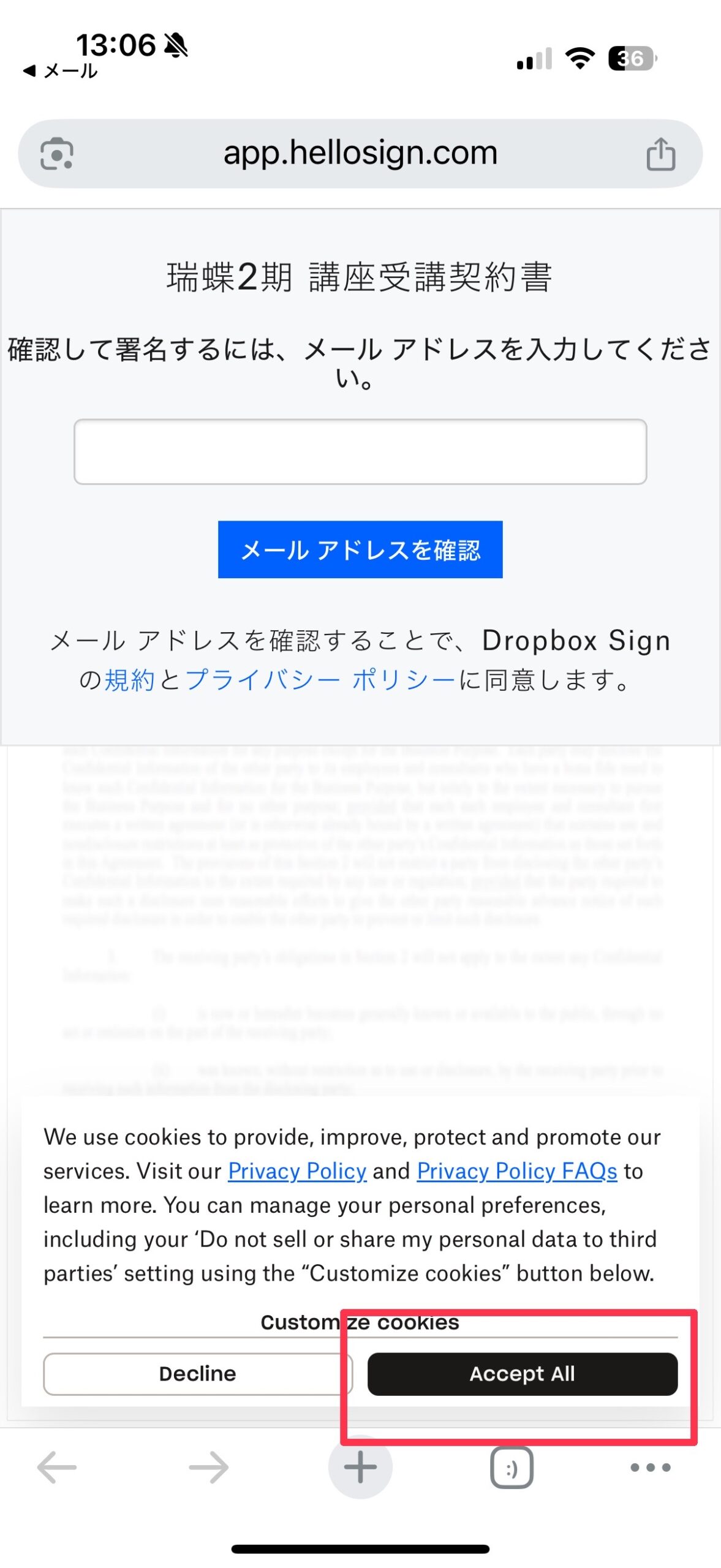This screenshot has height=1568, width=721.
Task: Open Privacy Policy link in cookie banner
Action: (297, 1170)
